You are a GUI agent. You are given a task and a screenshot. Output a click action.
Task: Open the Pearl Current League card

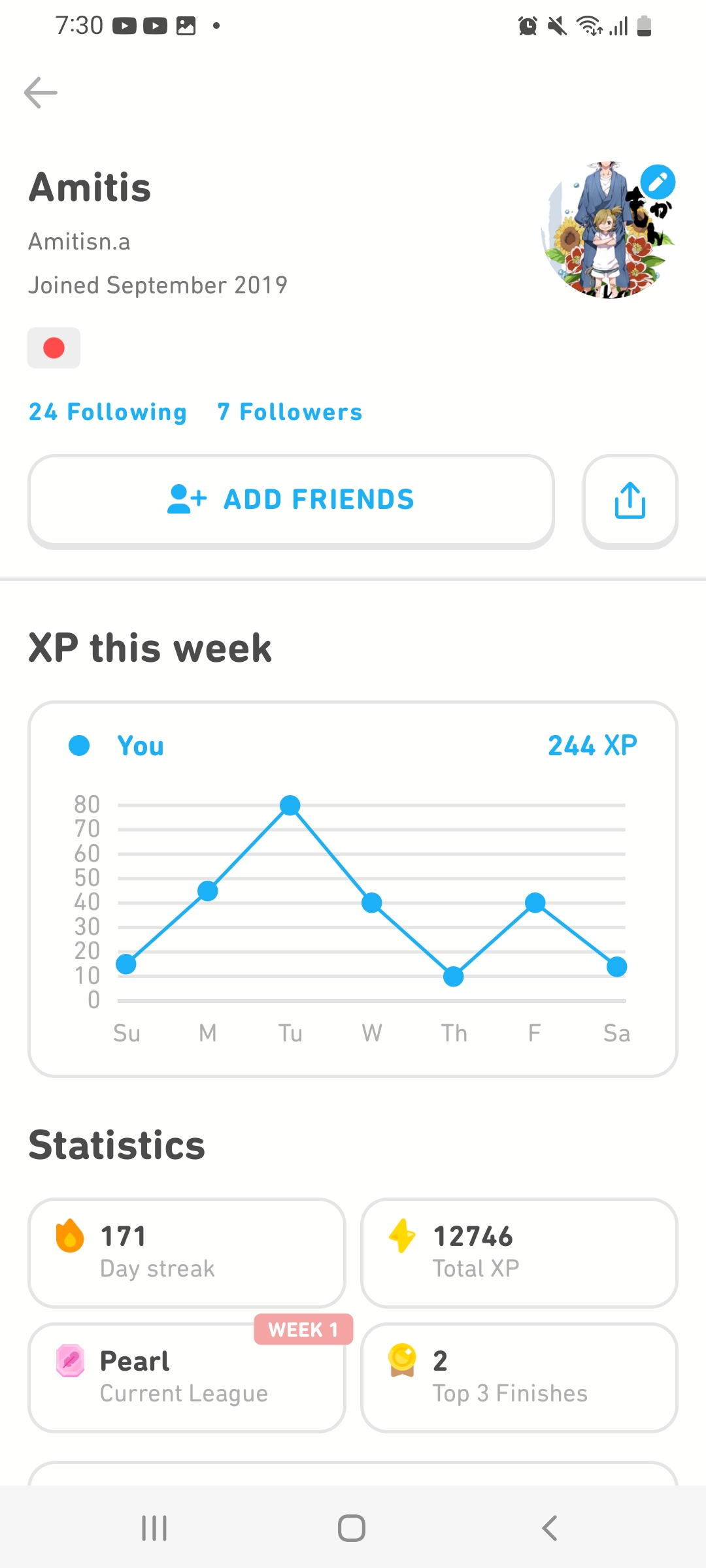186,1377
